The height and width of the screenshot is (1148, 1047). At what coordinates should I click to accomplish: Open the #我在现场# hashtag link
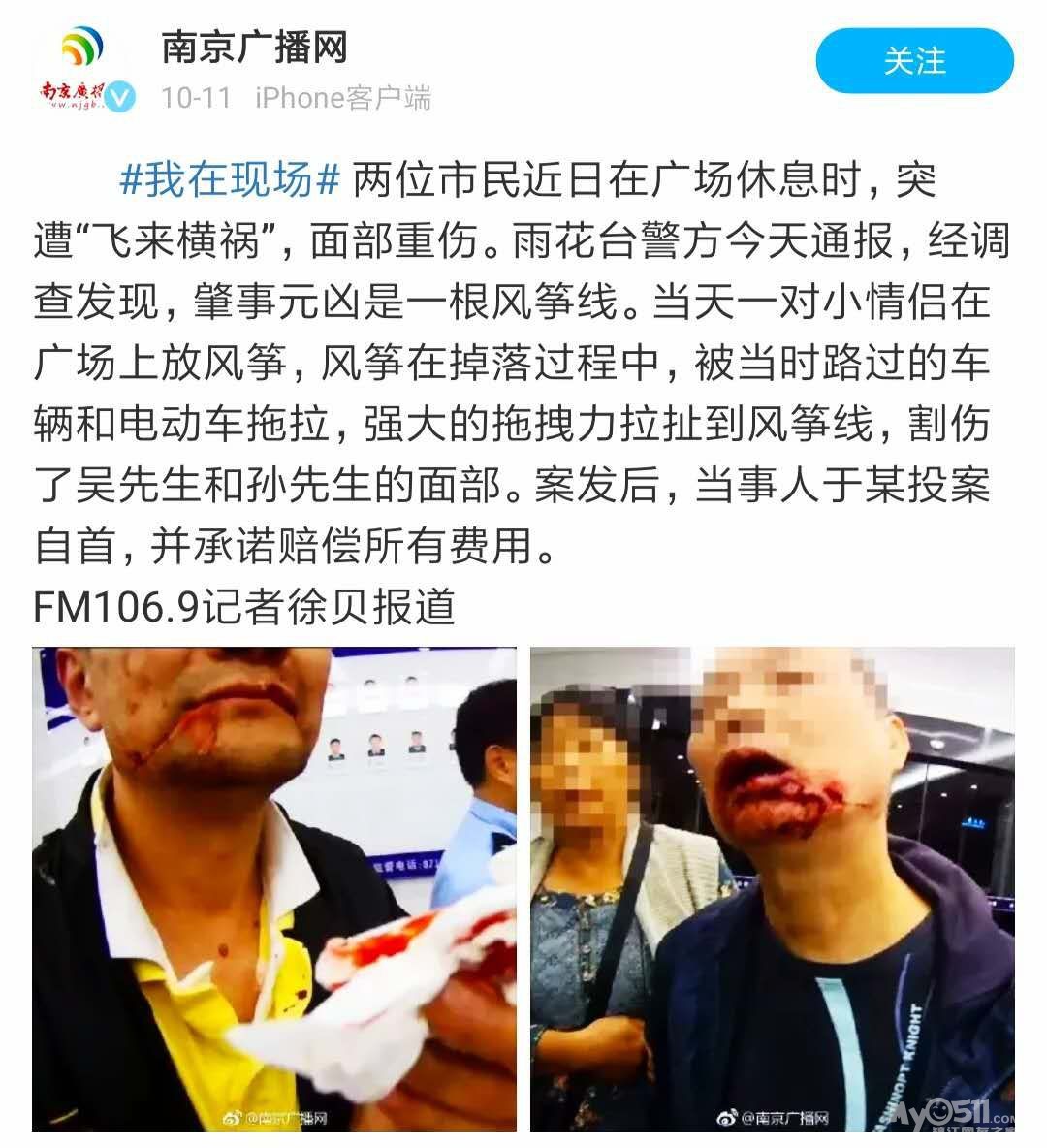(231, 178)
